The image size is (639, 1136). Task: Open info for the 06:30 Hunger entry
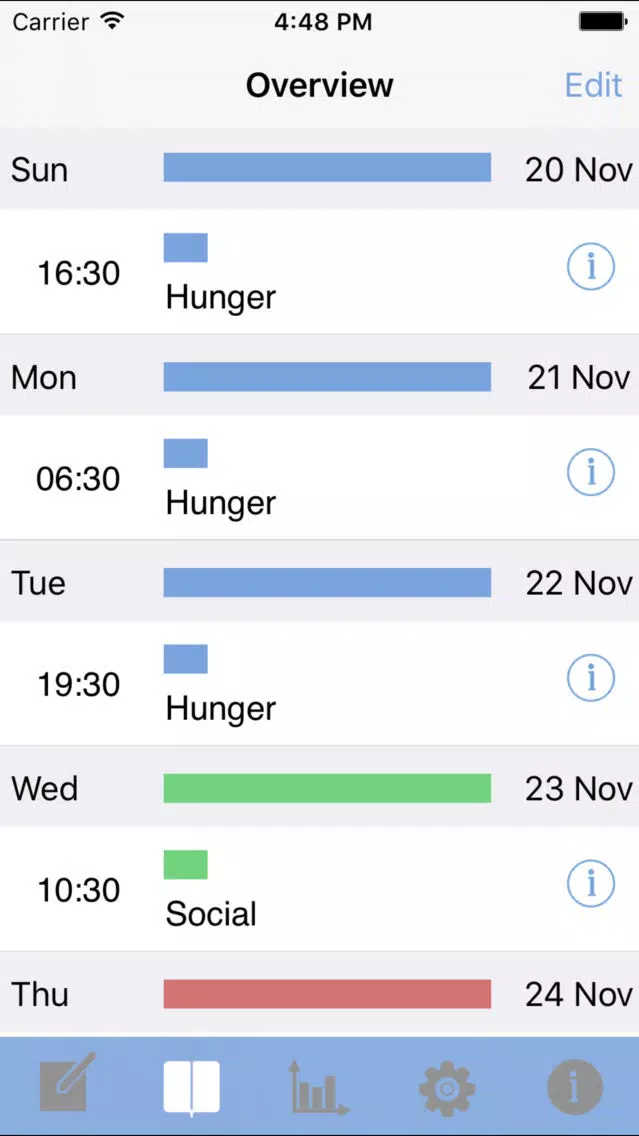590,472
